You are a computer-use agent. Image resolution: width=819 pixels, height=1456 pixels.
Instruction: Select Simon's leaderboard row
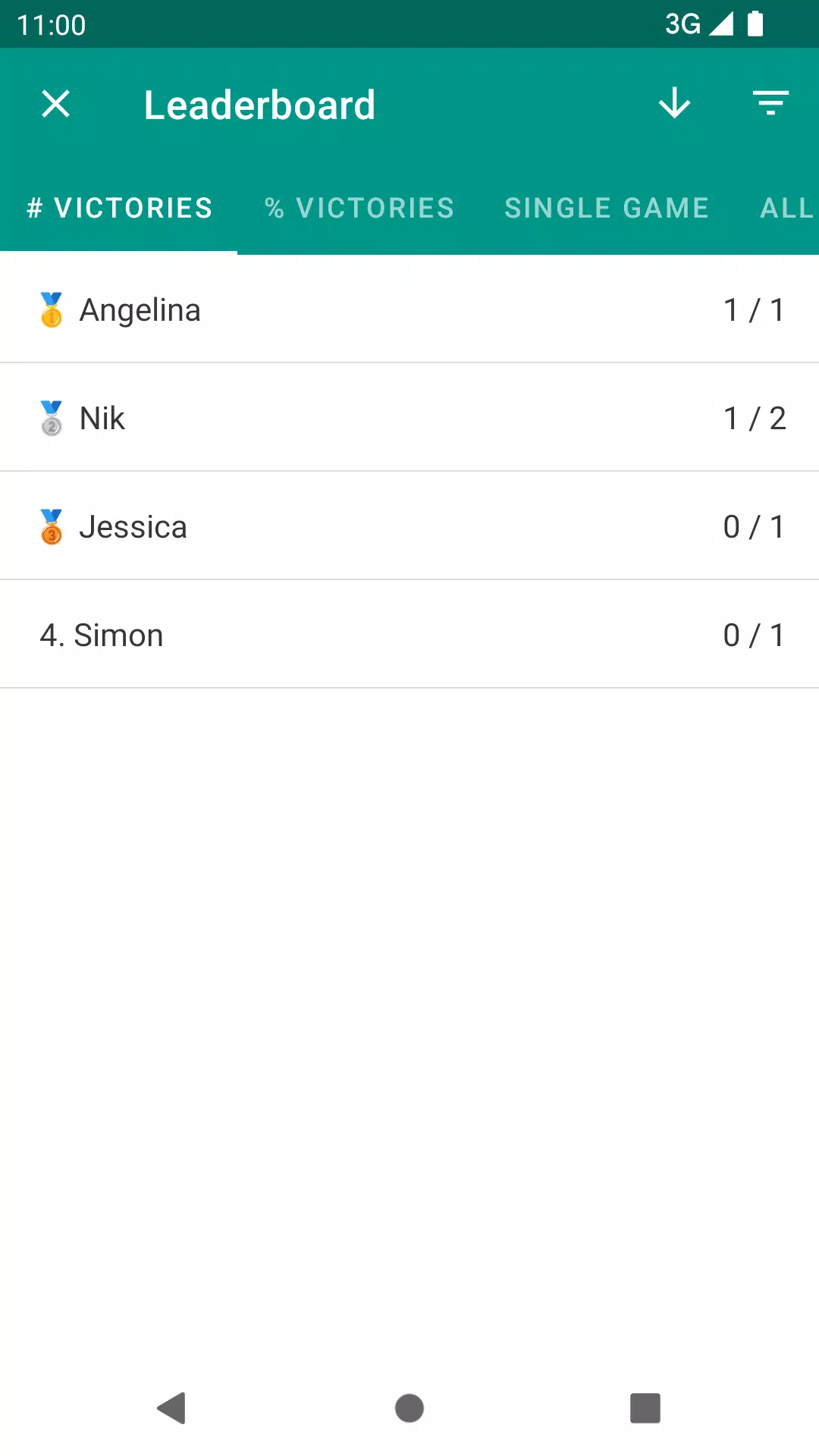click(409, 635)
